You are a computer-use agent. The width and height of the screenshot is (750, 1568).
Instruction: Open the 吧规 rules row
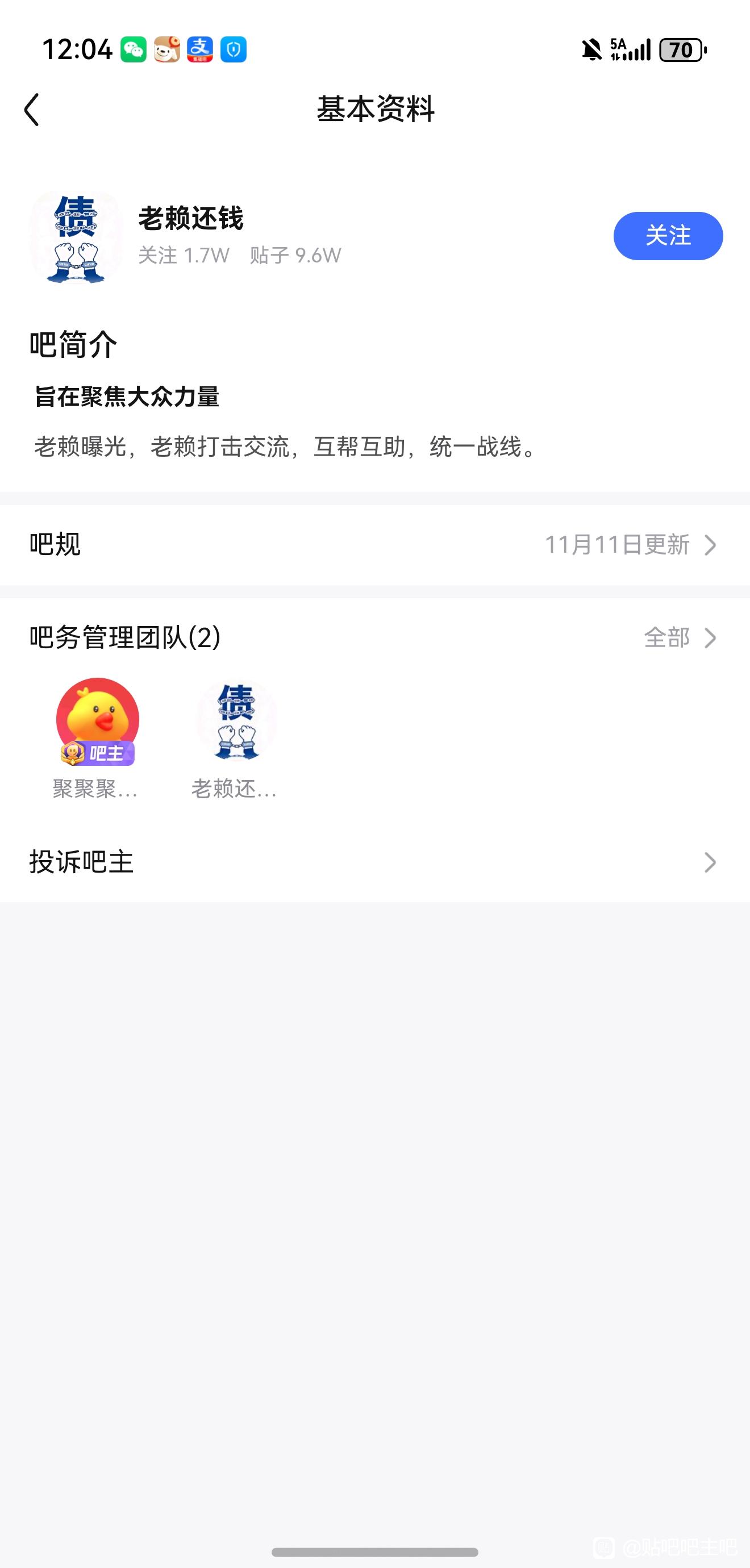pos(374,544)
